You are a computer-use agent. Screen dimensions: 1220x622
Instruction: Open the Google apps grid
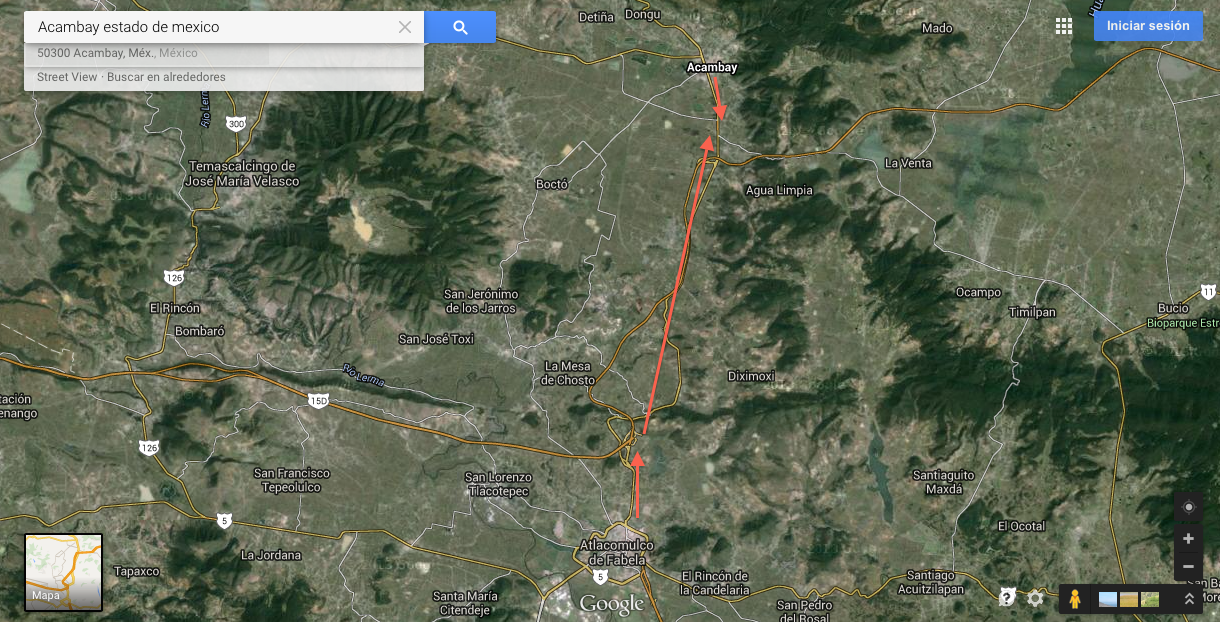tap(1064, 26)
